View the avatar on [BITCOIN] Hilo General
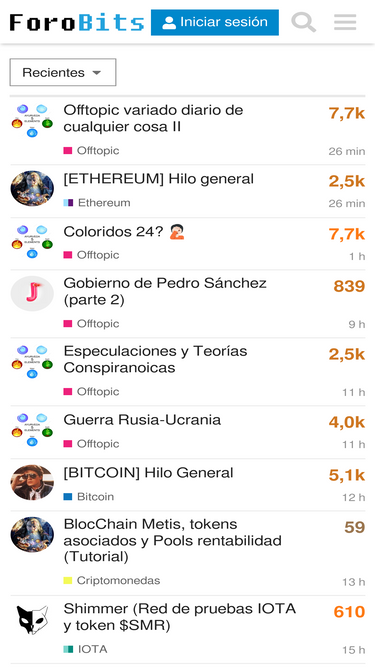This screenshot has width=375, height=667. pos(32,482)
